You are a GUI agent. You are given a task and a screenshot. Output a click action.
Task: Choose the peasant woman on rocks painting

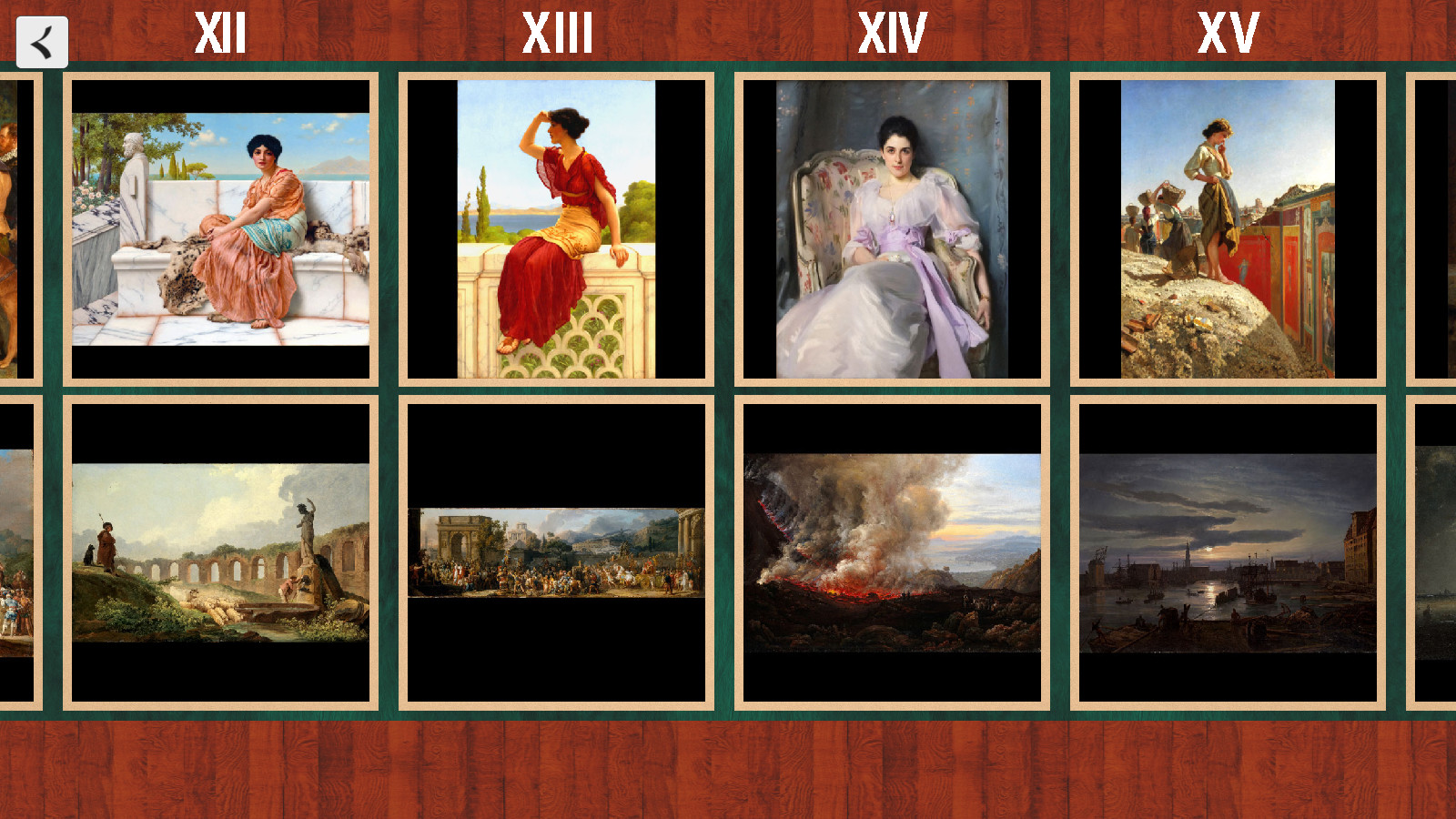(x=1228, y=229)
